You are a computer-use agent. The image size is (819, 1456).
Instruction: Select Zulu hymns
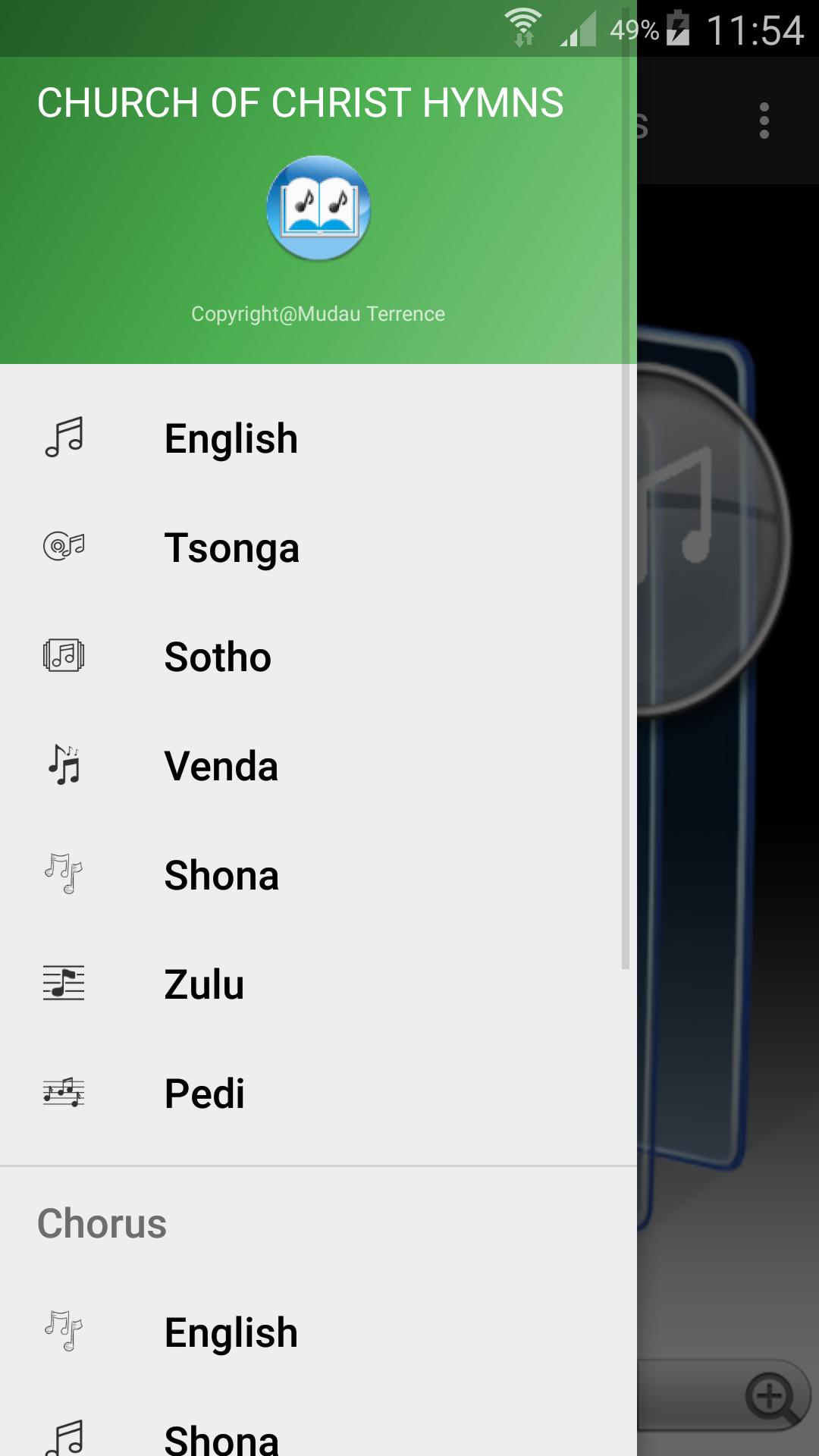[x=318, y=984]
